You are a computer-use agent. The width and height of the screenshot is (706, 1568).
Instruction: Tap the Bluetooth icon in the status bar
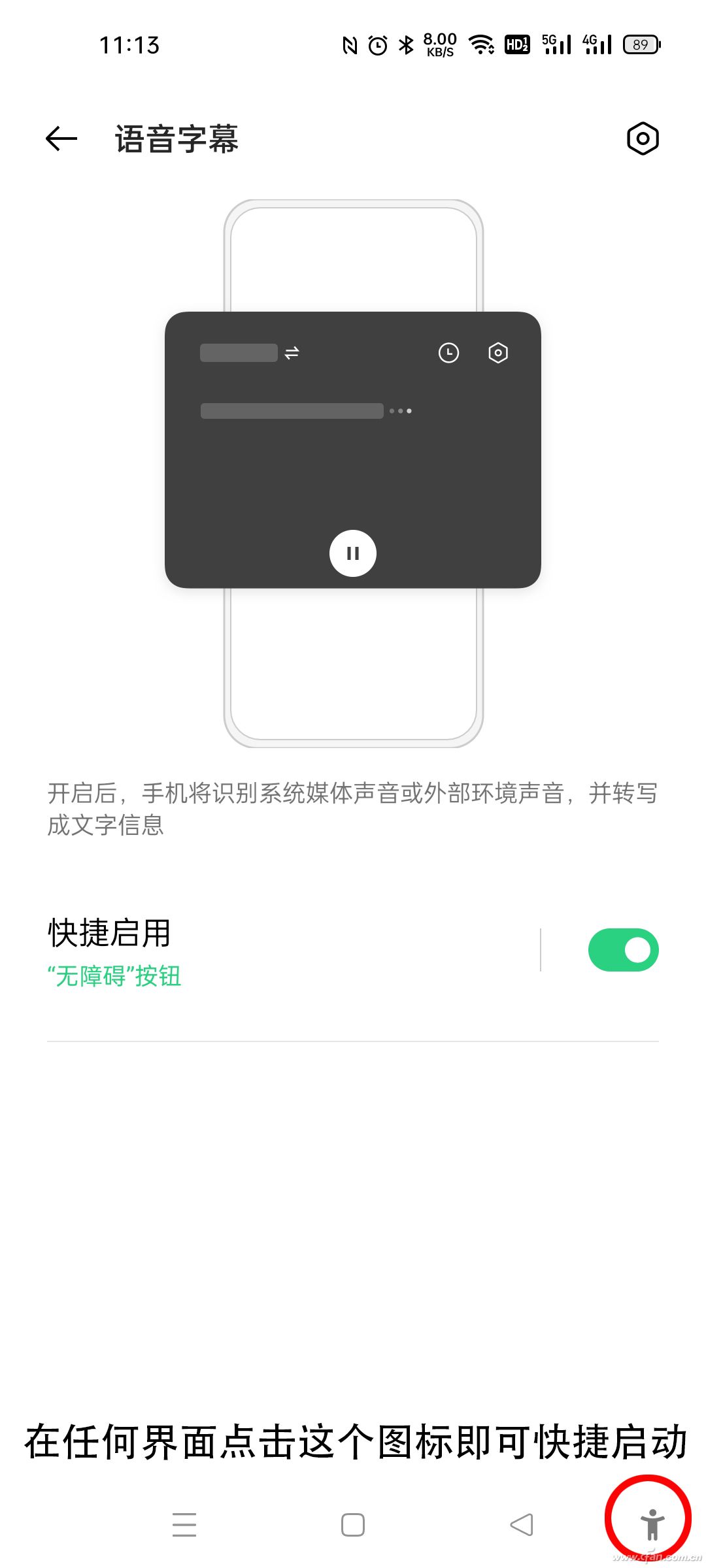[405, 44]
